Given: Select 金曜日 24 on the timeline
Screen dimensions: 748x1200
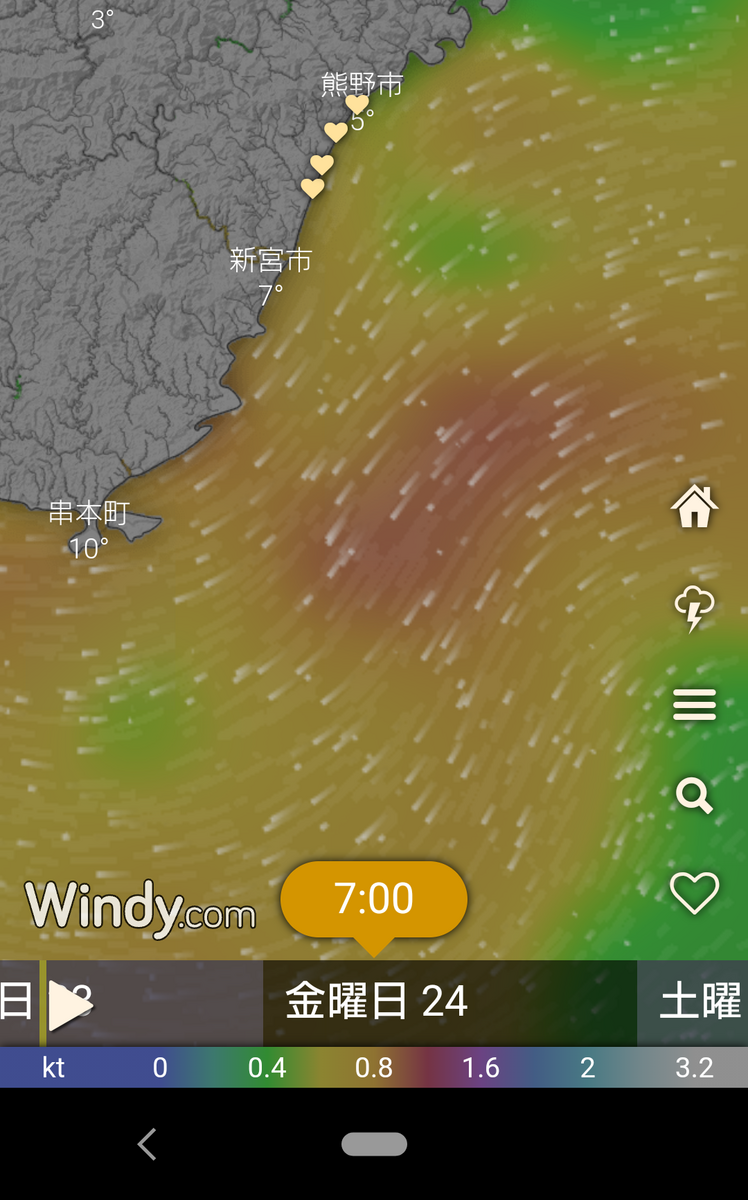Looking at the screenshot, I should [x=377, y=1001].
